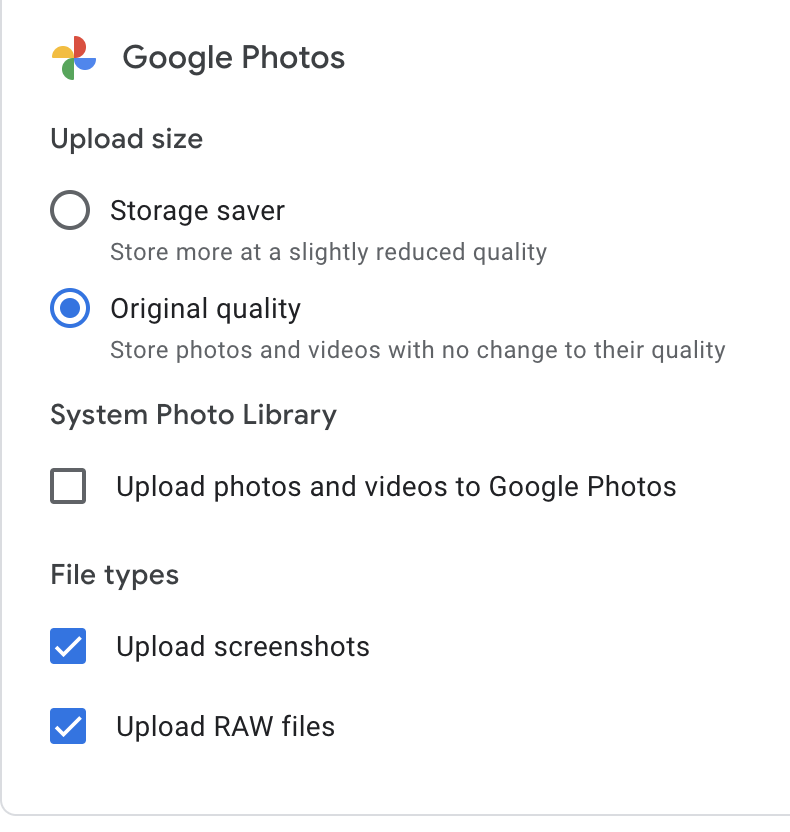Uncheck the Upload screenshots checkbox
The width and height of the screenshot is (790, 832).
[x=68, y=646]
